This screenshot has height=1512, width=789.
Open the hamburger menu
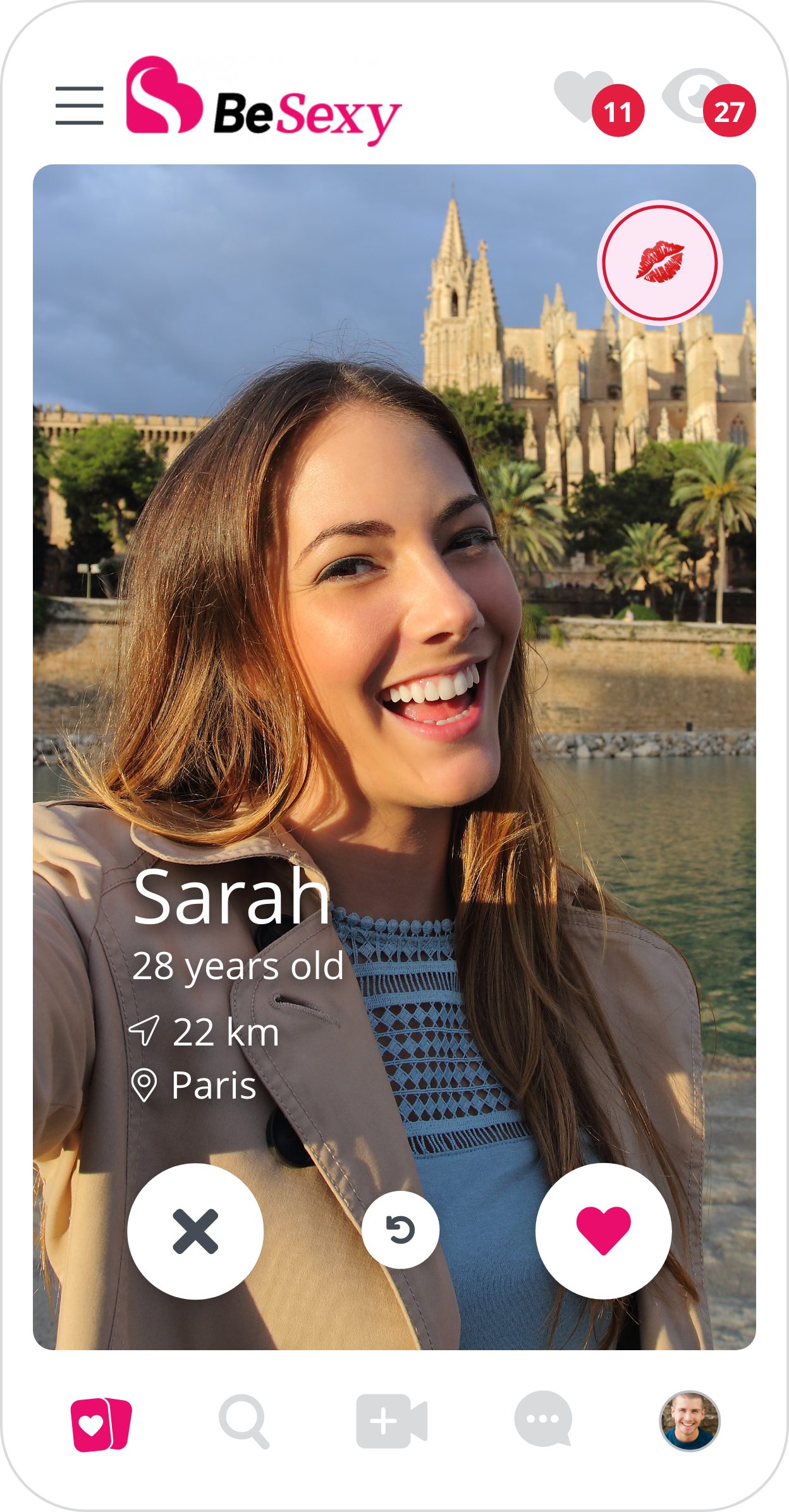pyautogui.click(x=80, y=106)
